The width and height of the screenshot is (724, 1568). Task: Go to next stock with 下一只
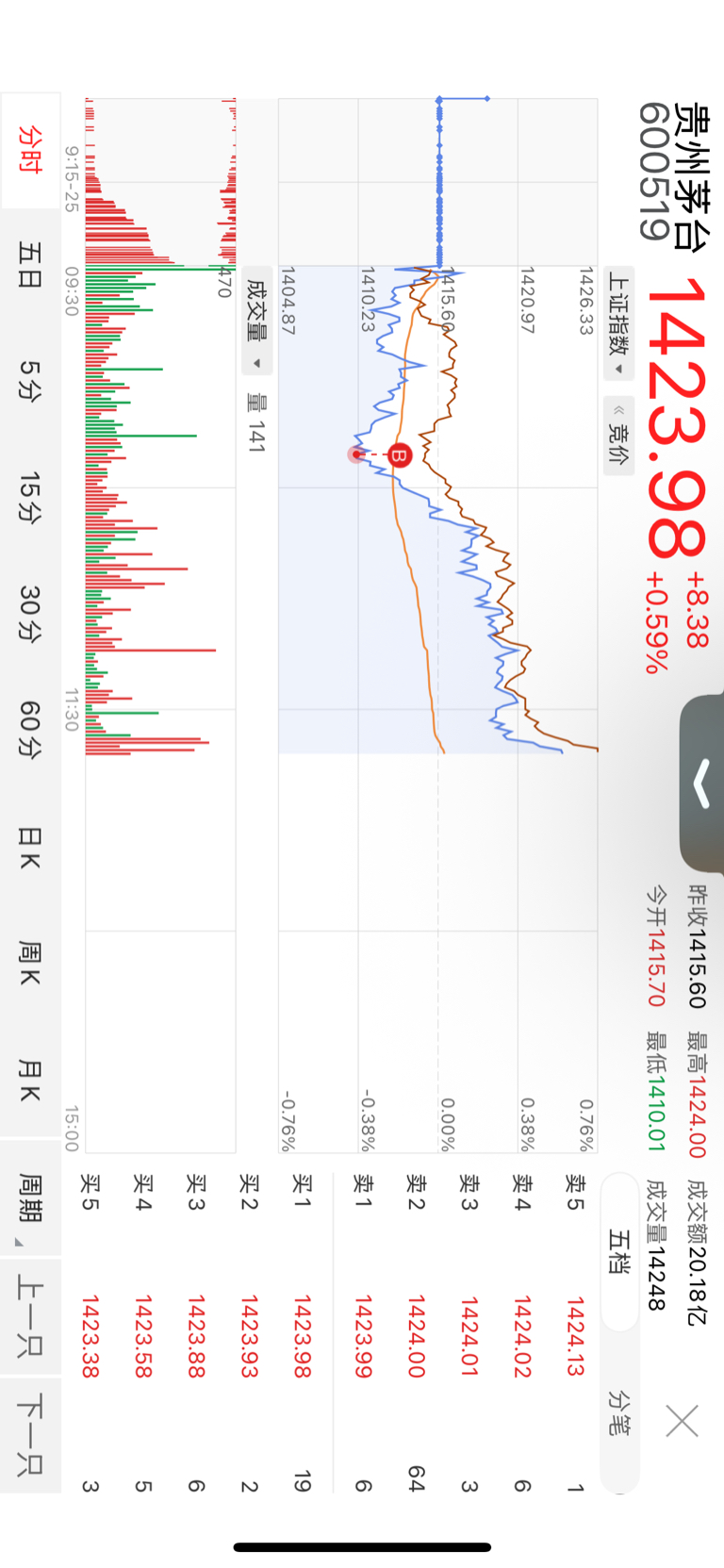pos(29,1433)
